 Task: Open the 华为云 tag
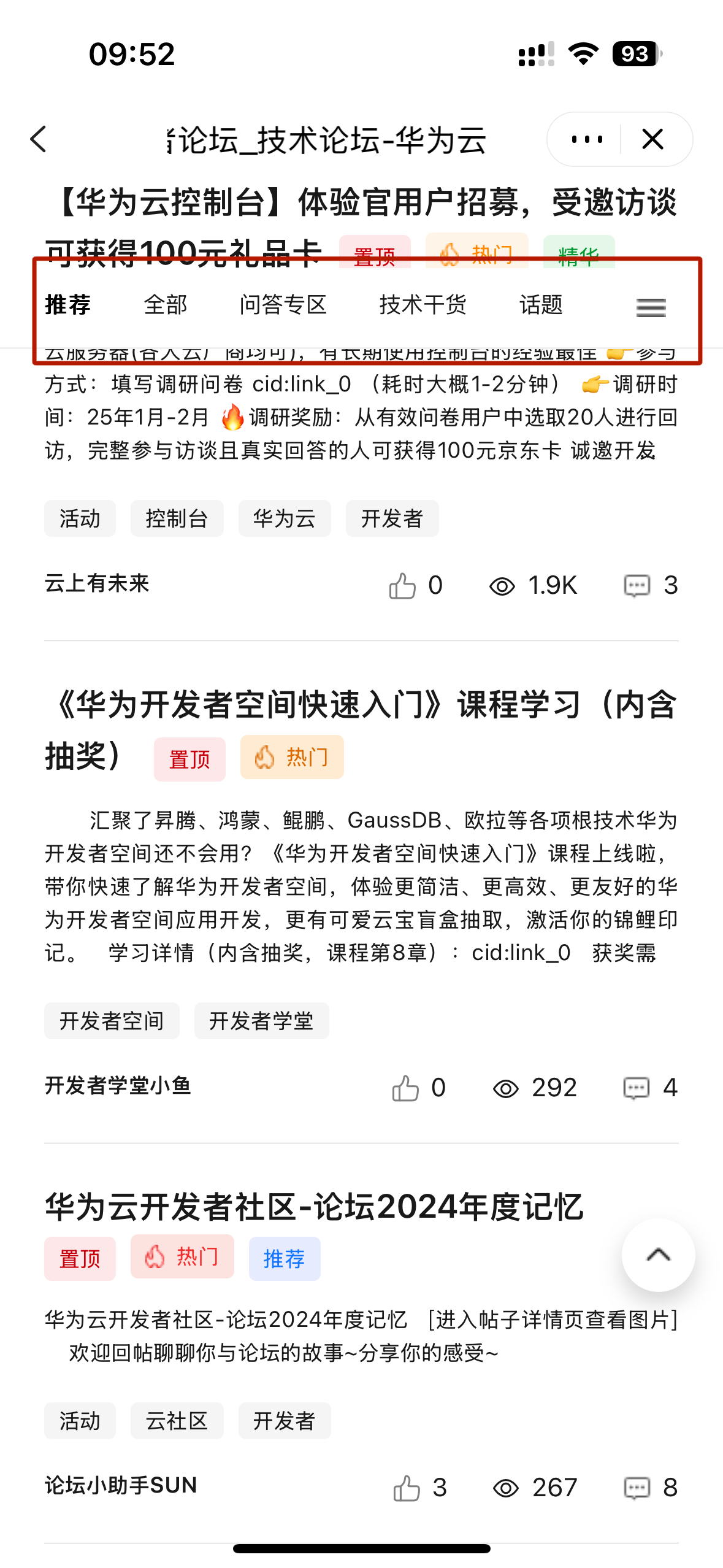click(284, 519)
